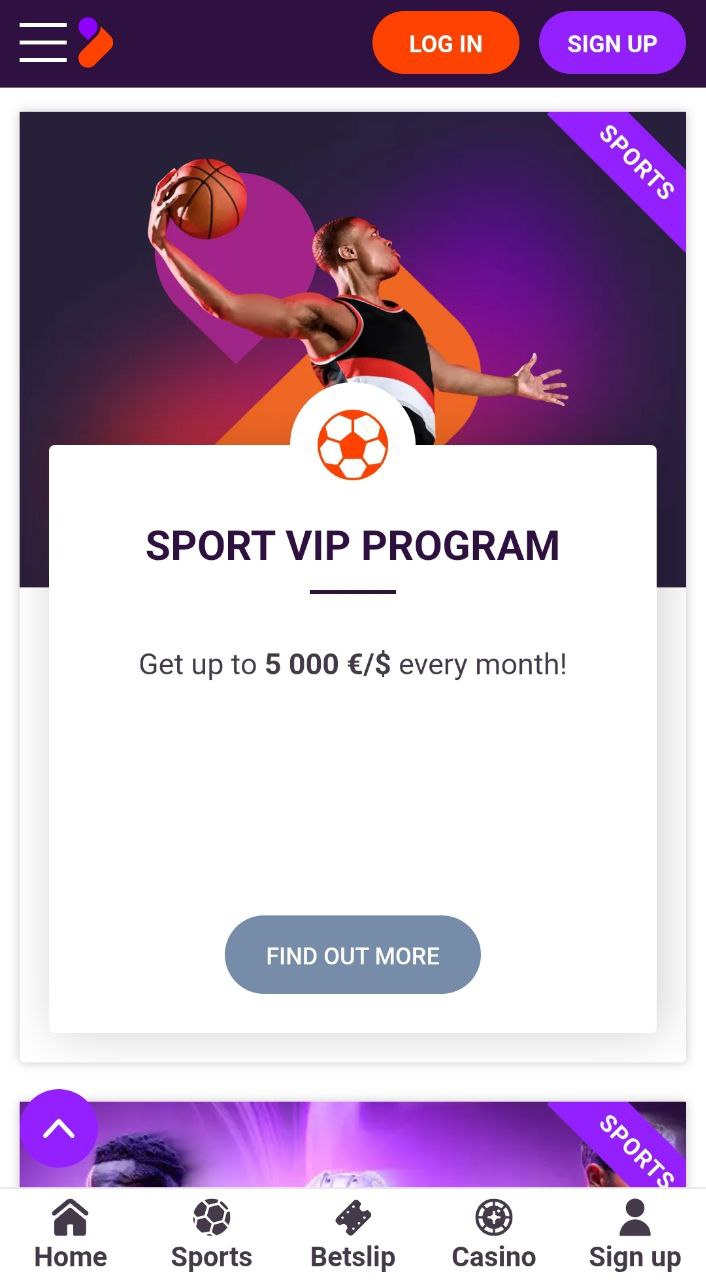
Task: Go to the Home tab
Action: point(70,1235)
